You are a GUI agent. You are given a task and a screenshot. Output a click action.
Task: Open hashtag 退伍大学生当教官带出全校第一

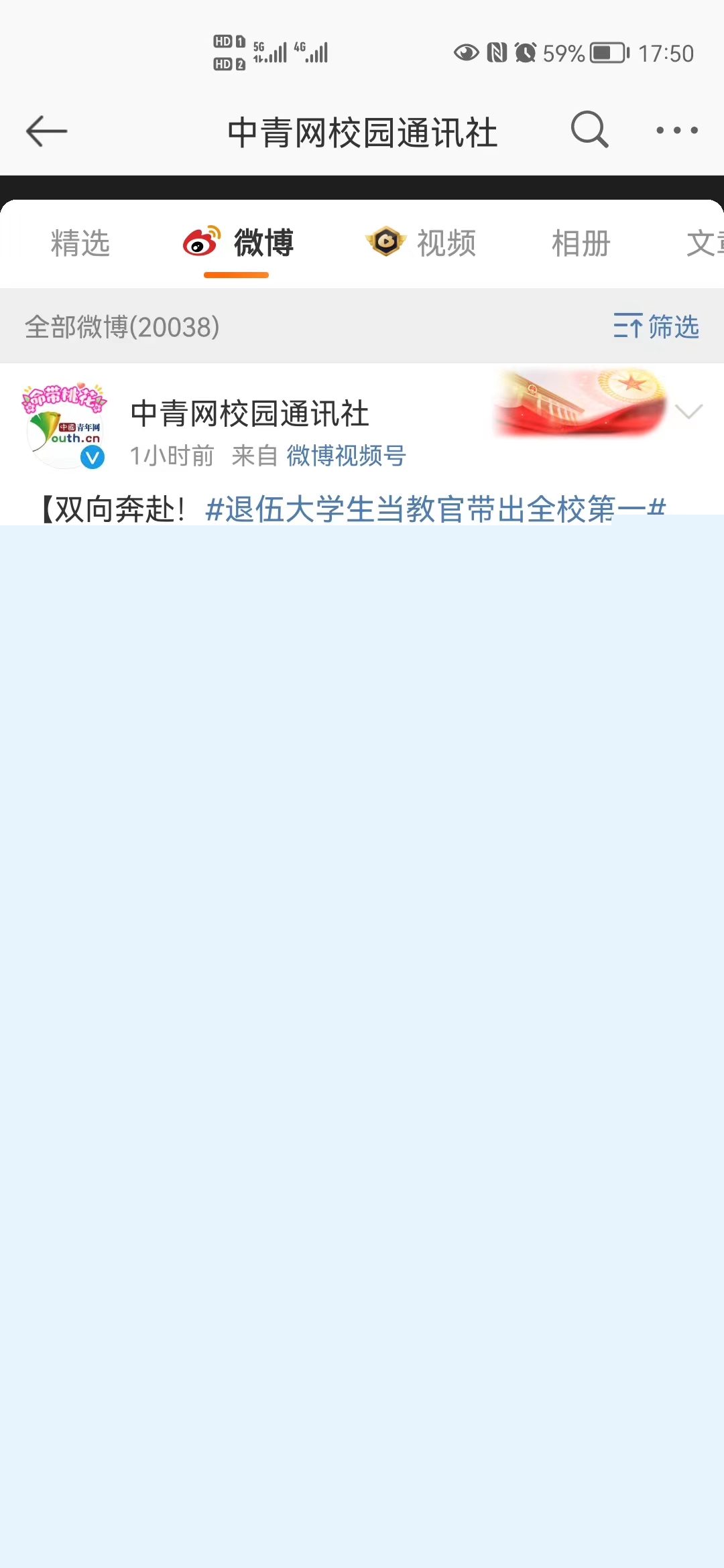pyautogui.click(x=435, y=509)
